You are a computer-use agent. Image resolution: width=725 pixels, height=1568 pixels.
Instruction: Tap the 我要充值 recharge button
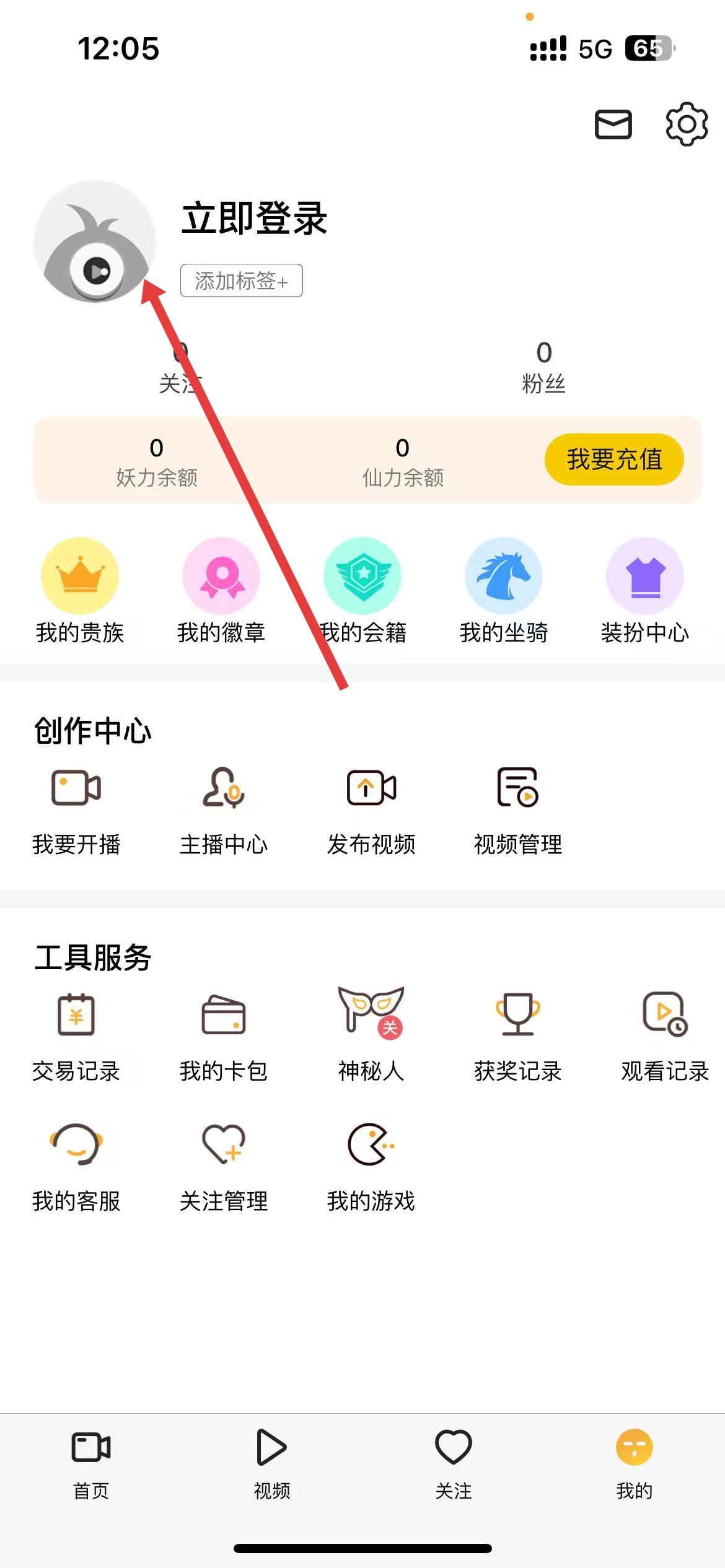tap(613, 459)
